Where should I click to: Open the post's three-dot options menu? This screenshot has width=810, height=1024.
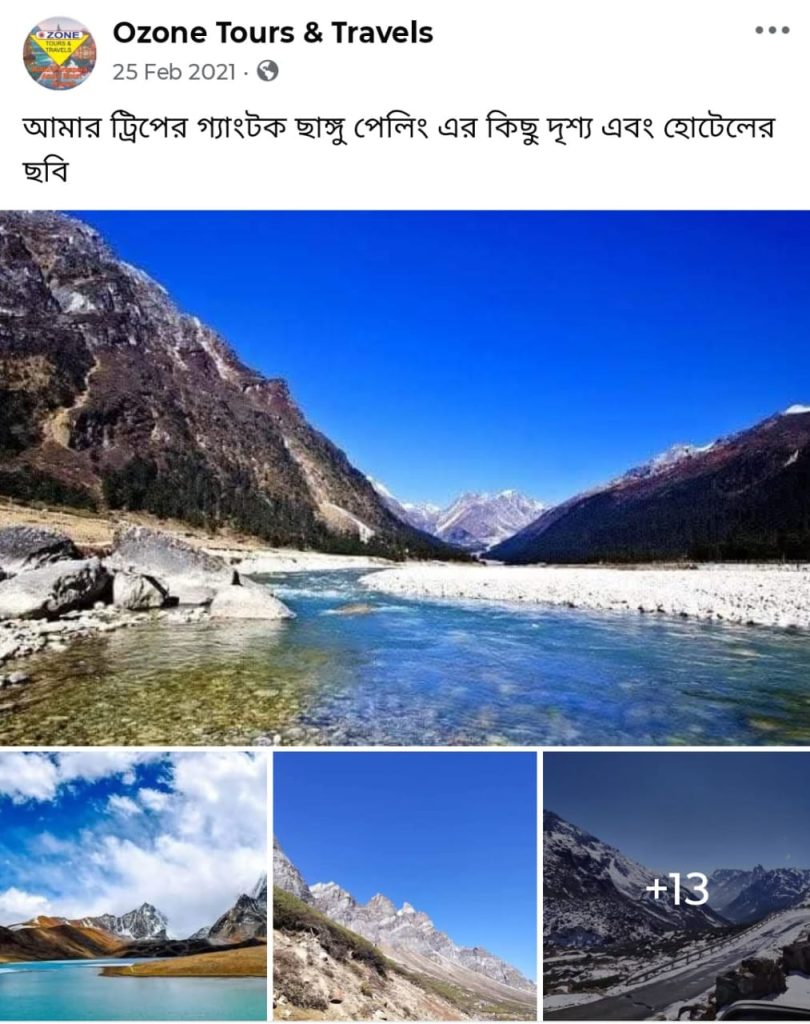point(772,31)
